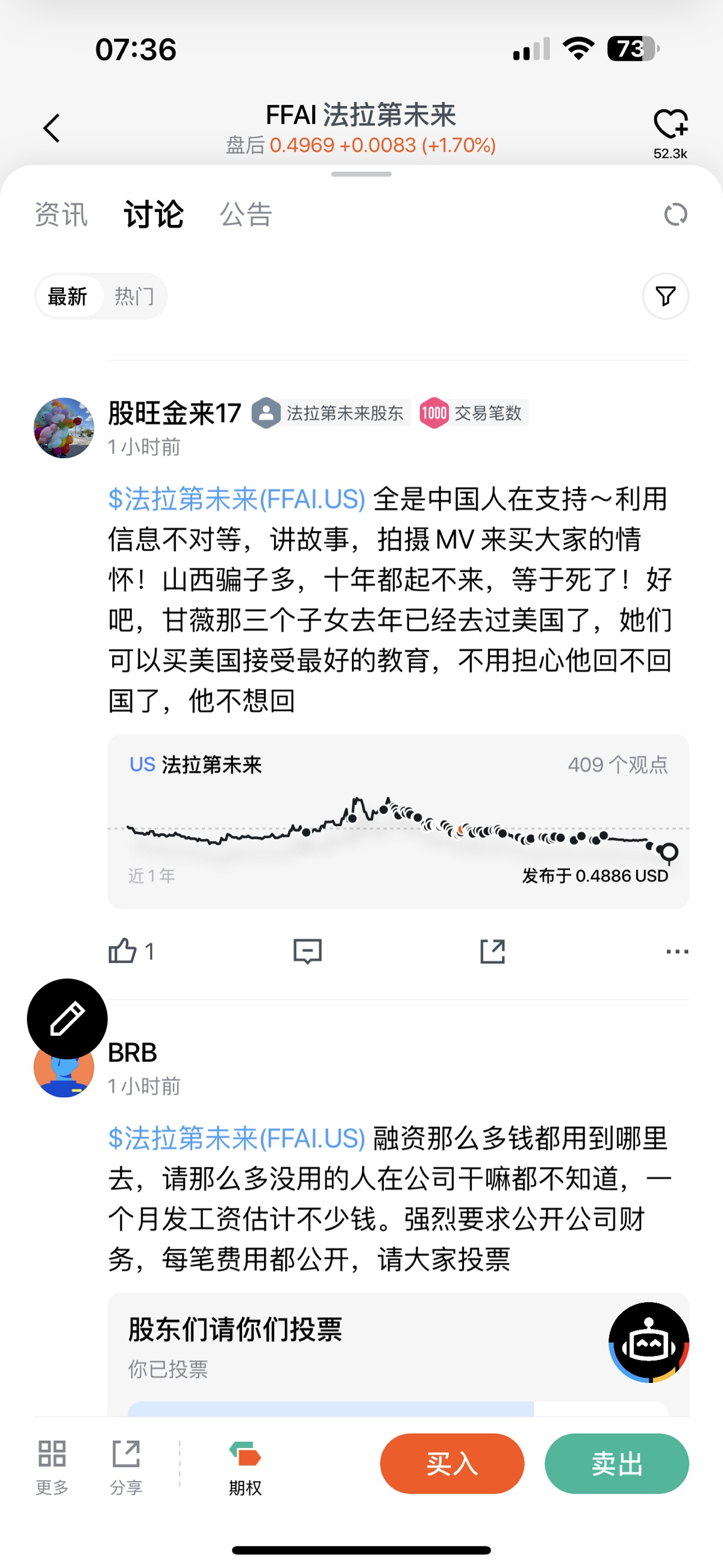723x1568 pixels.
Task: Add FFAI to watchlist with heart icon
Action: pyautogui.click(x=670, y=125)
